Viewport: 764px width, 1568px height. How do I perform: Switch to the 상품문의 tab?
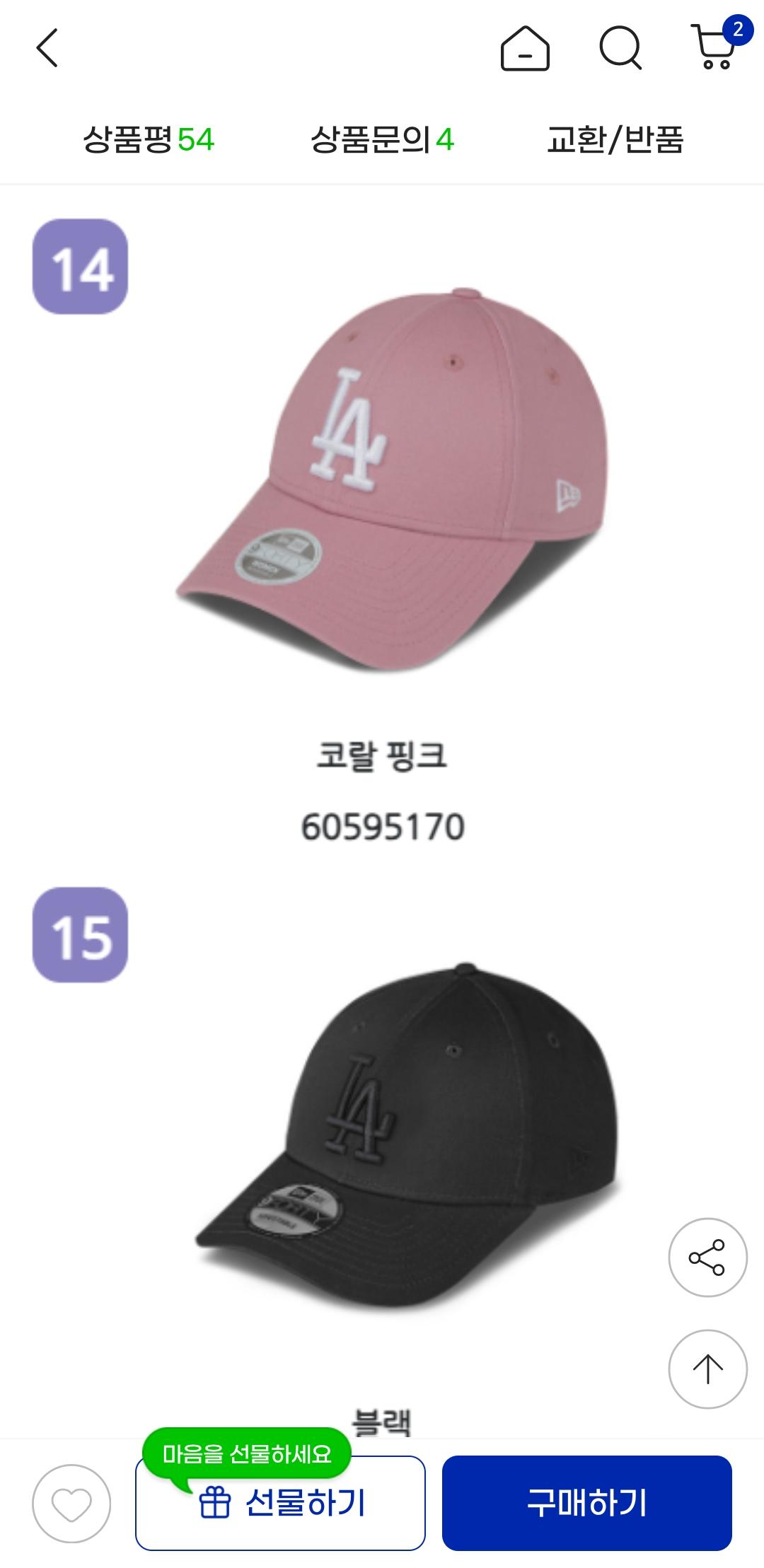pyautogui.click(x=382, y=139)
